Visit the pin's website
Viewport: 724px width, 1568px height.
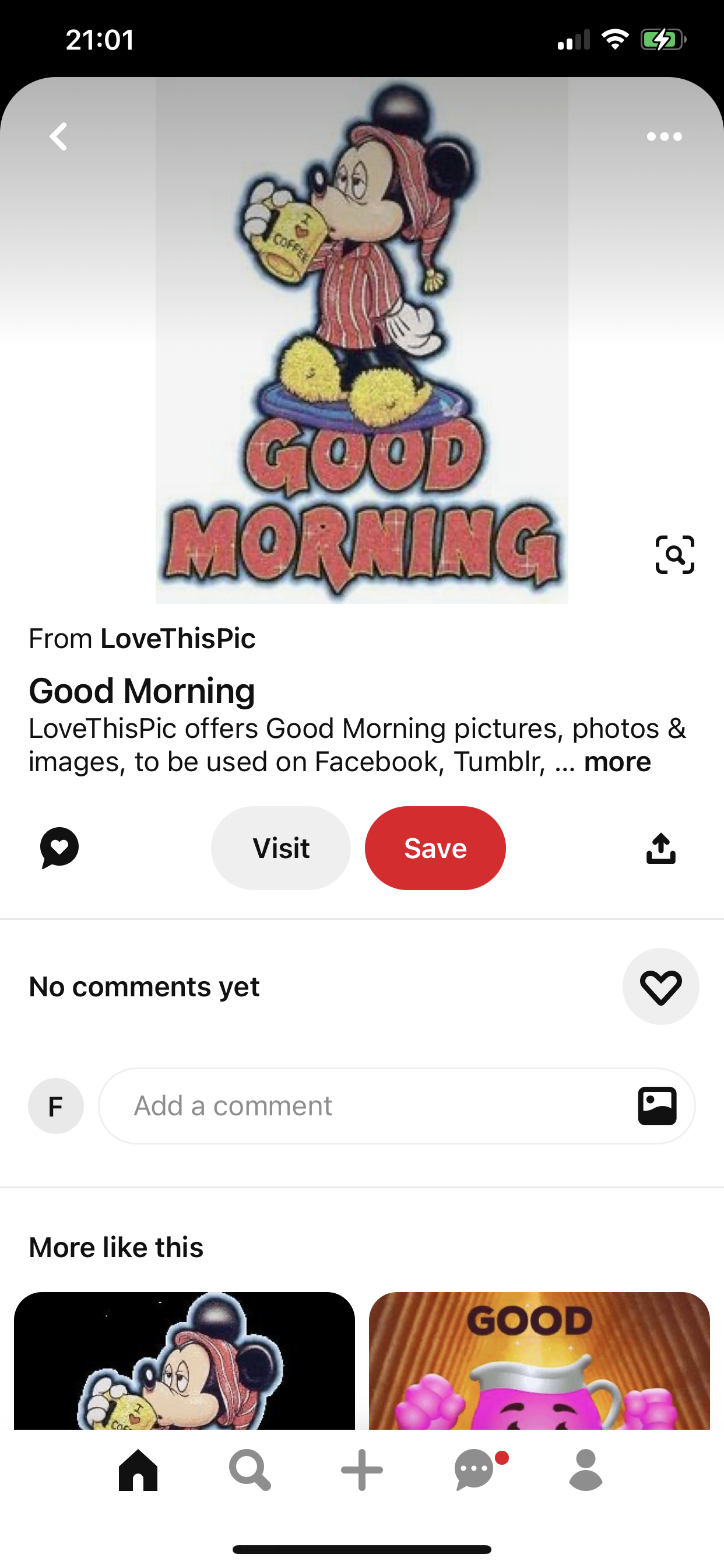(280, 848)
